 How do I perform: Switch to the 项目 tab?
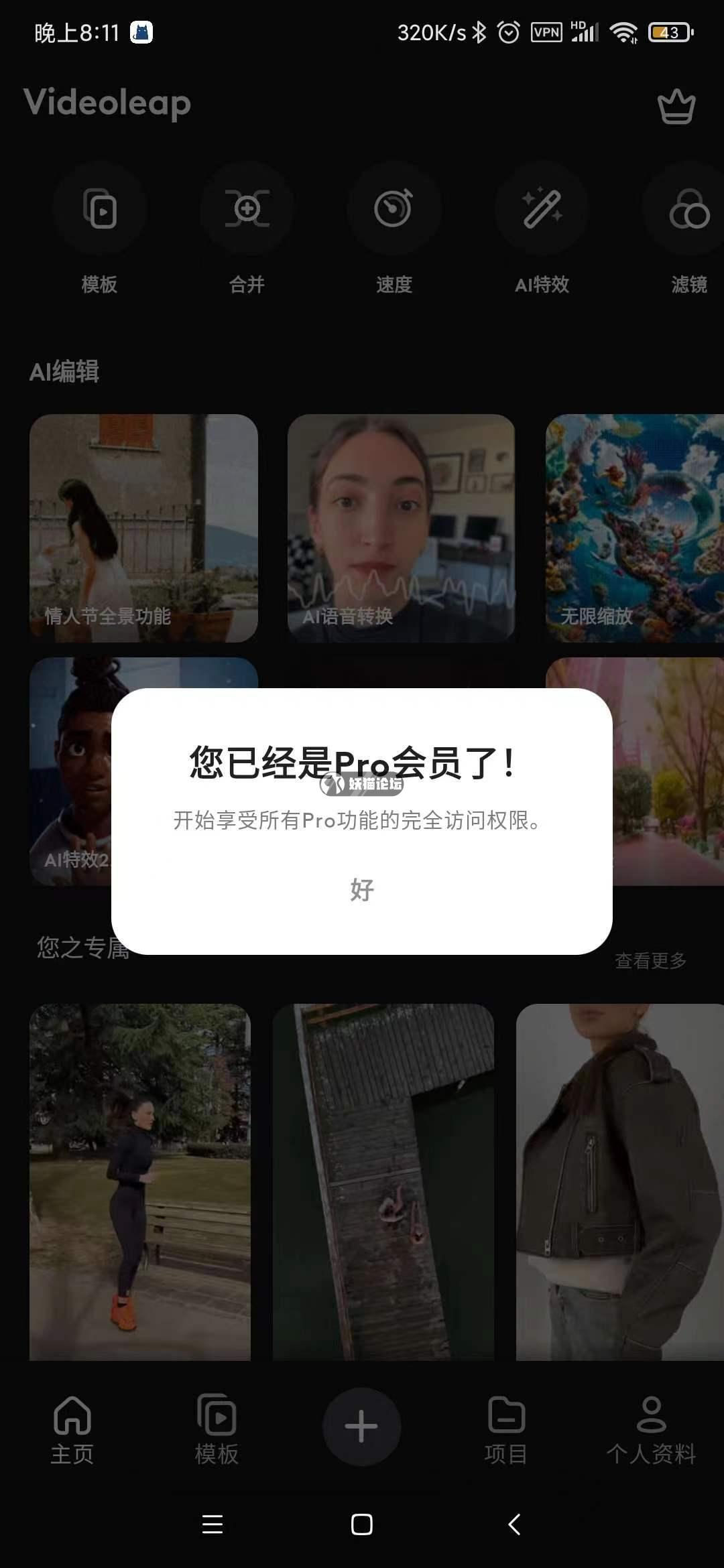tap(506, 1429)
